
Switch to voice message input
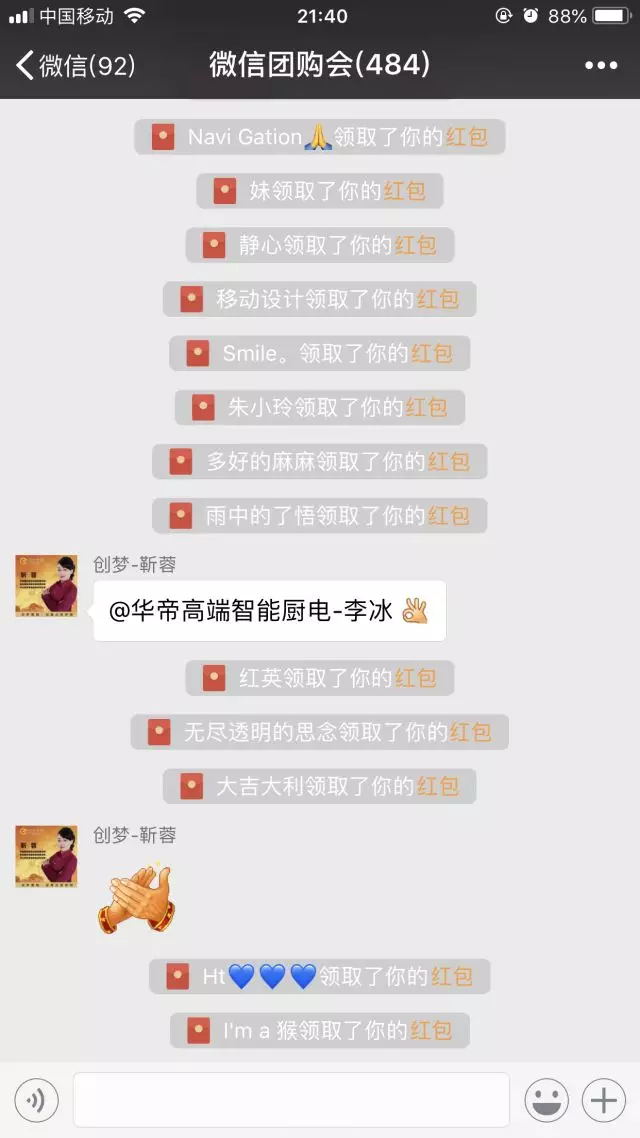36,1100
